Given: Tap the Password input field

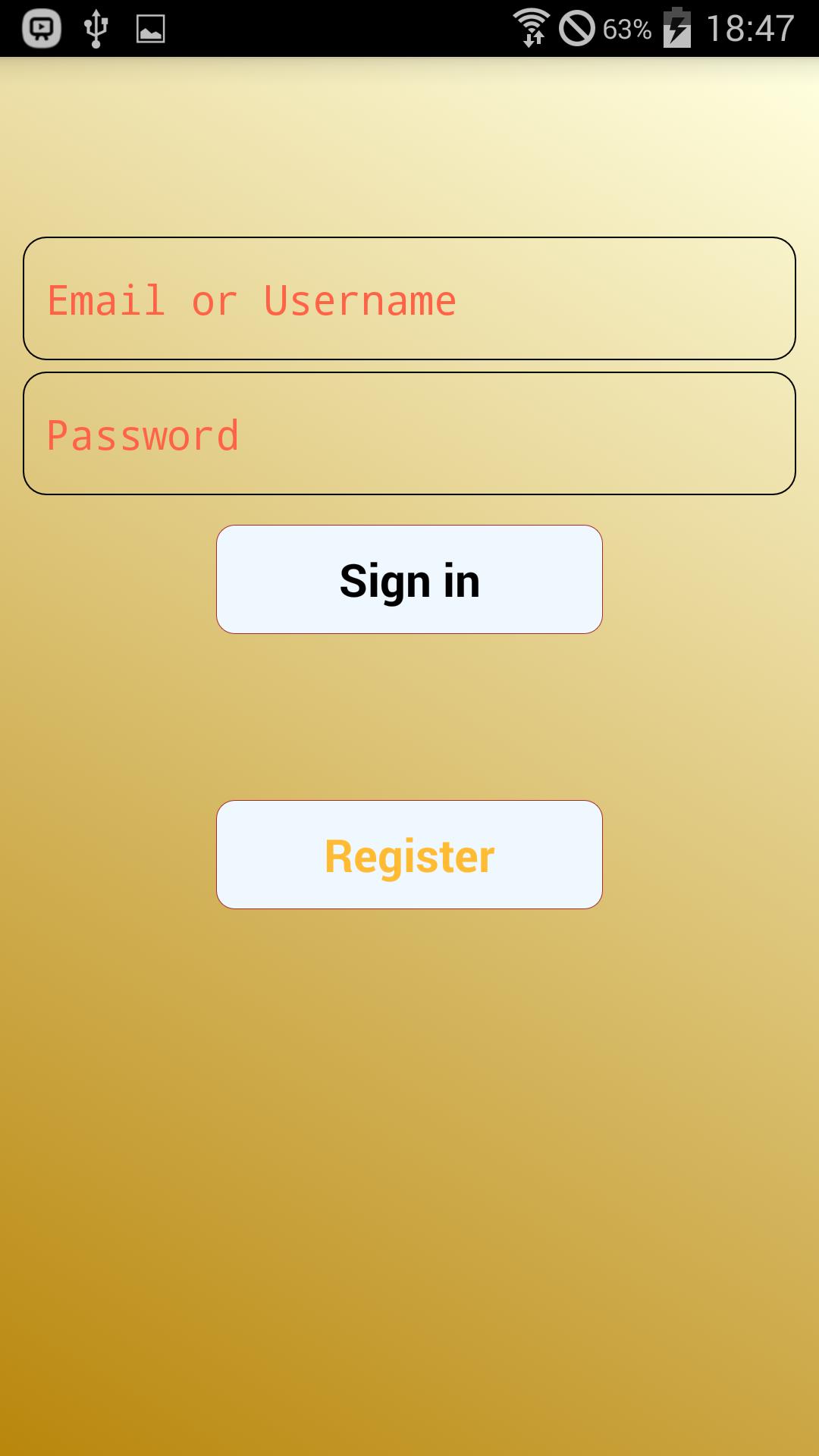Looking at the screenshot, I should point(409,434).
